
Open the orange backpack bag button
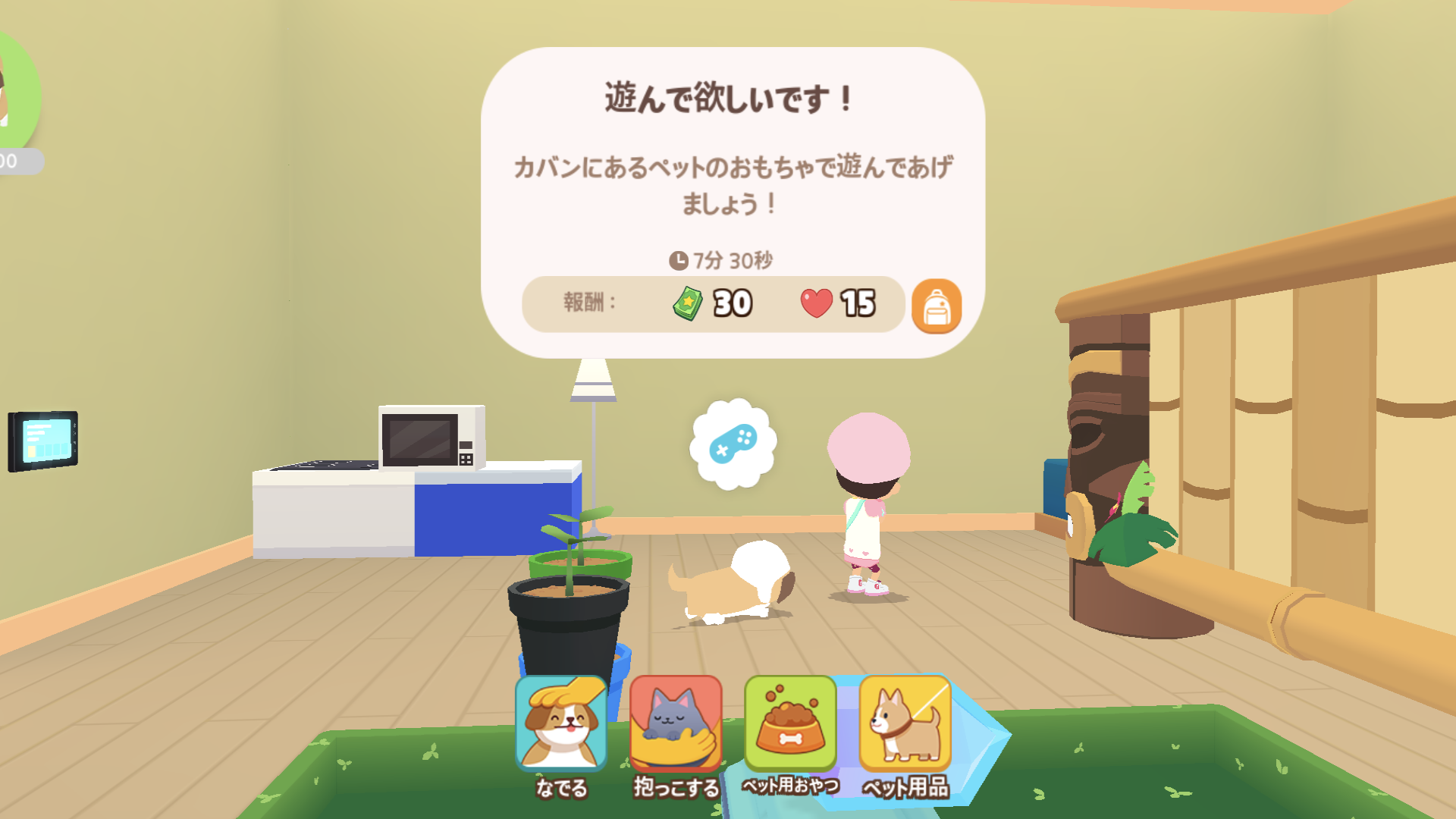click(937, 306)
